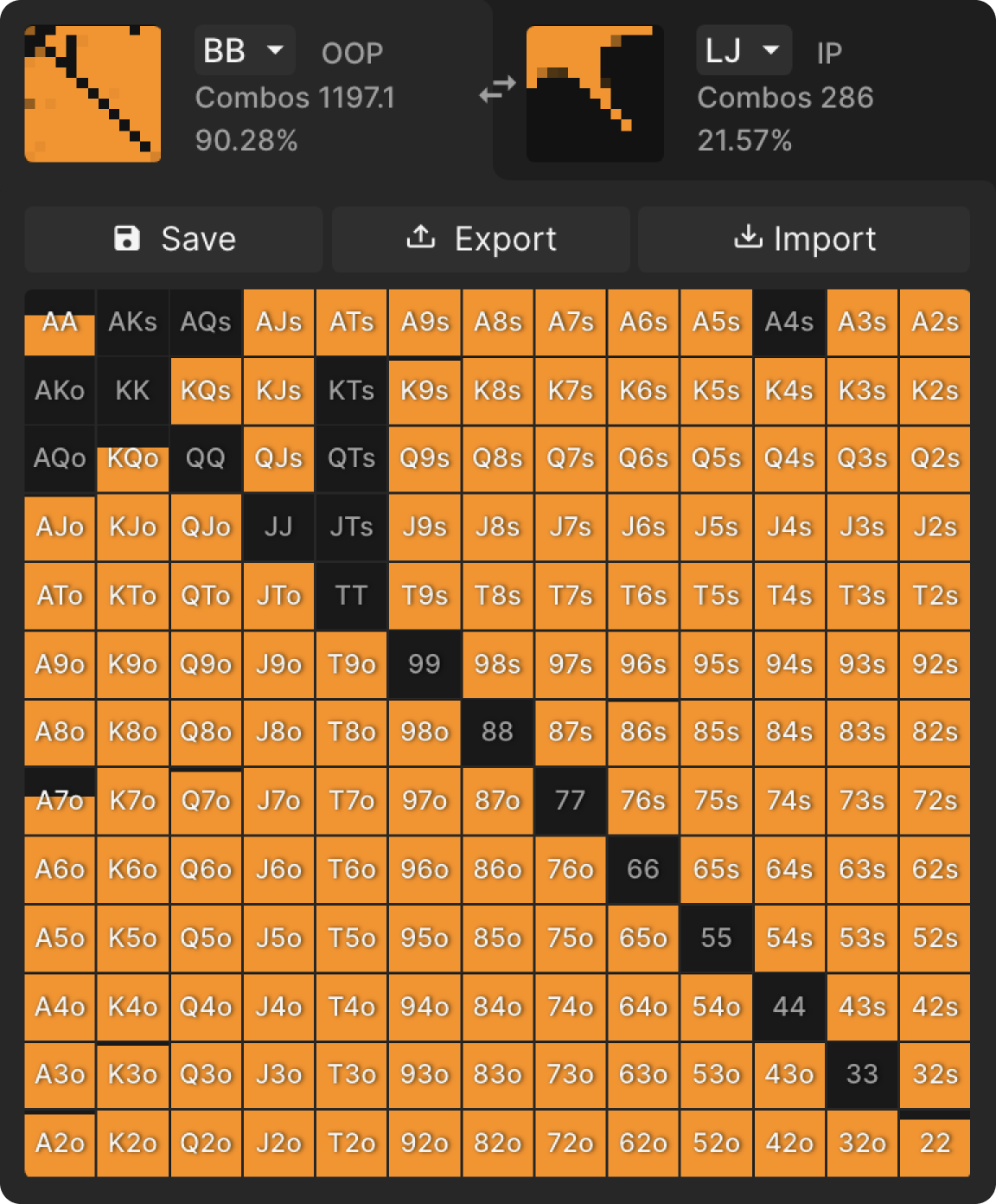996x1204 pixels.
Task: Select the QJs hand cell
Action: 278,458
